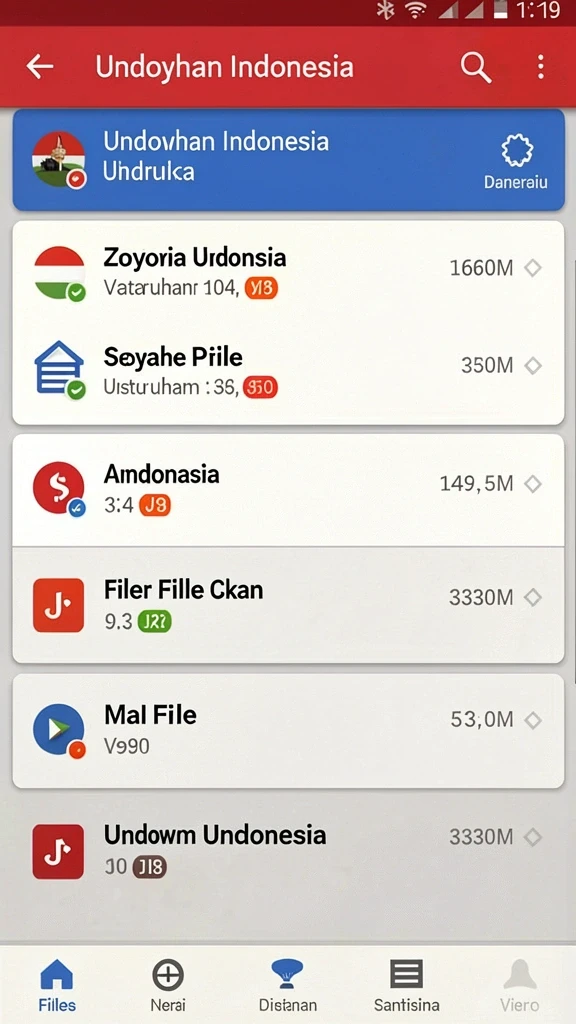Open the three-dot overflow menu

tap(540, 67)
